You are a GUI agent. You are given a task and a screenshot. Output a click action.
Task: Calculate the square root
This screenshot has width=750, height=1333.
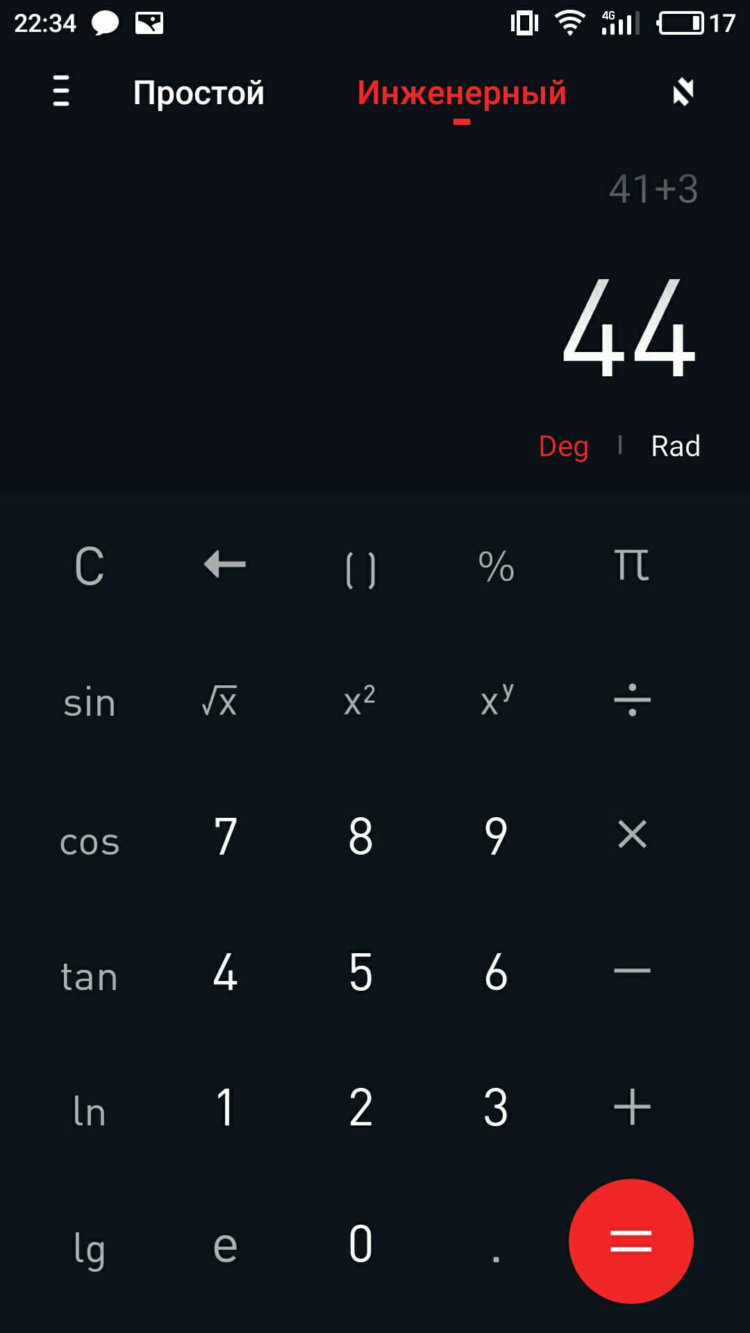tap(220, 702)
